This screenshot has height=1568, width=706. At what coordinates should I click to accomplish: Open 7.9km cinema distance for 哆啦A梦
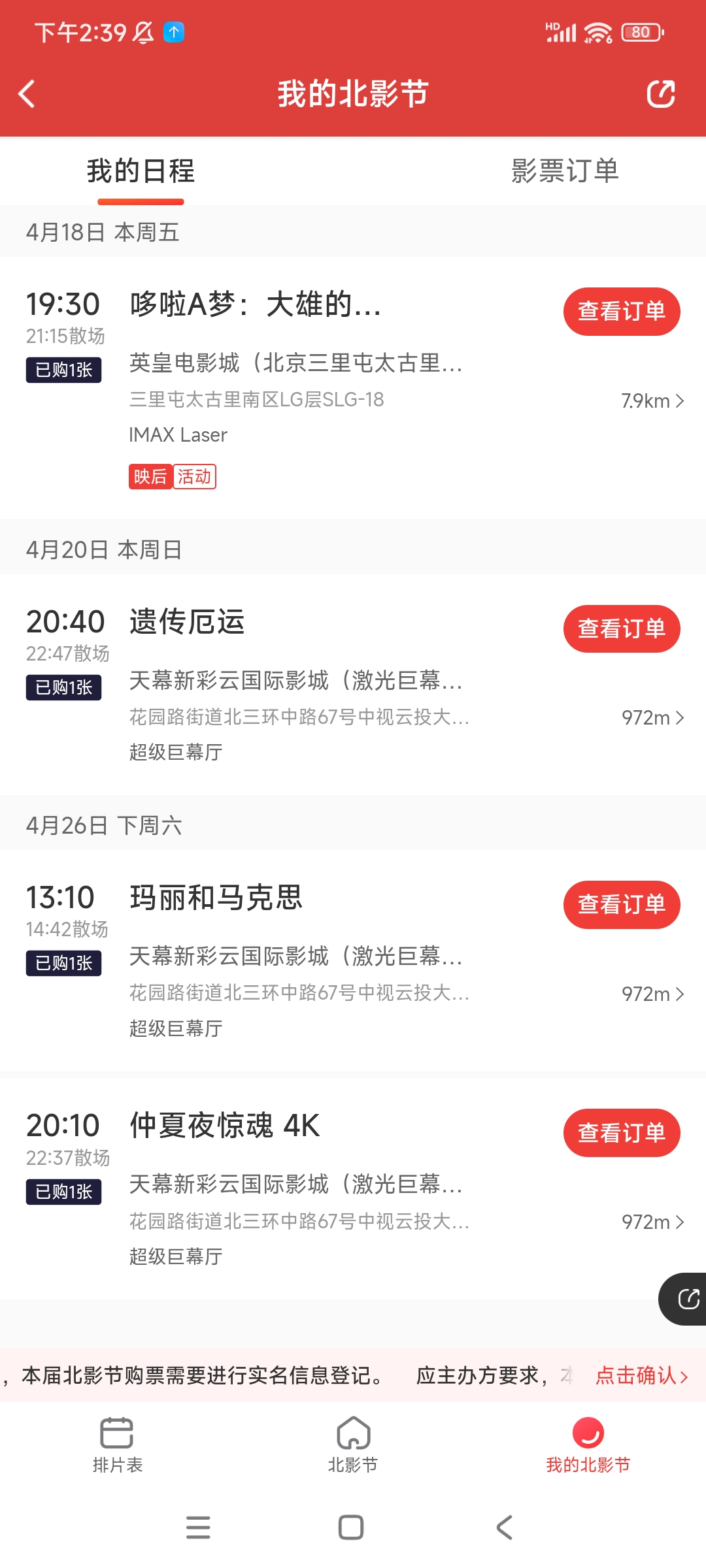click(x=652, y=401)
